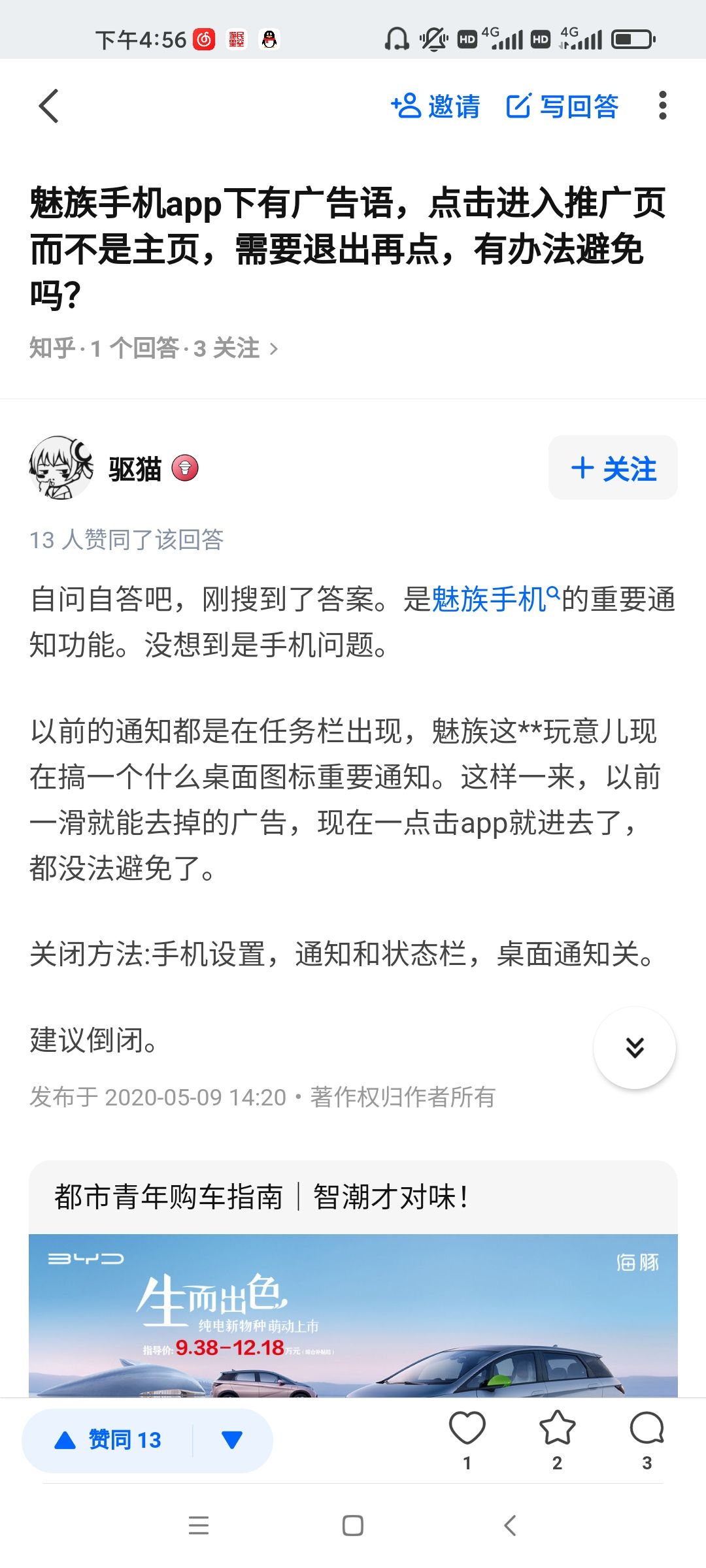Tap 邀请 to invite someone to answer

435,106
